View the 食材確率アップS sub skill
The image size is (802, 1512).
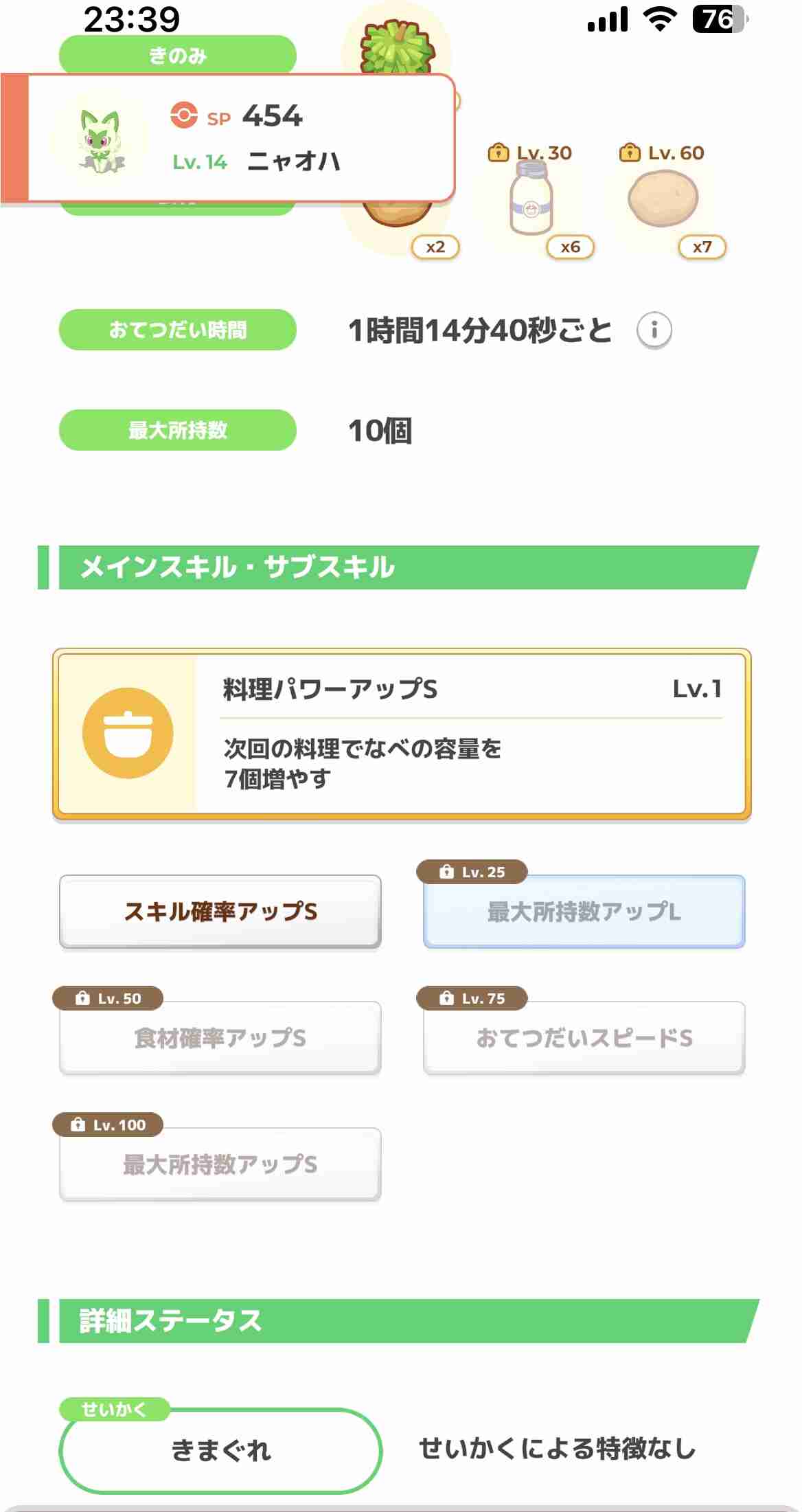[220, 1038]
